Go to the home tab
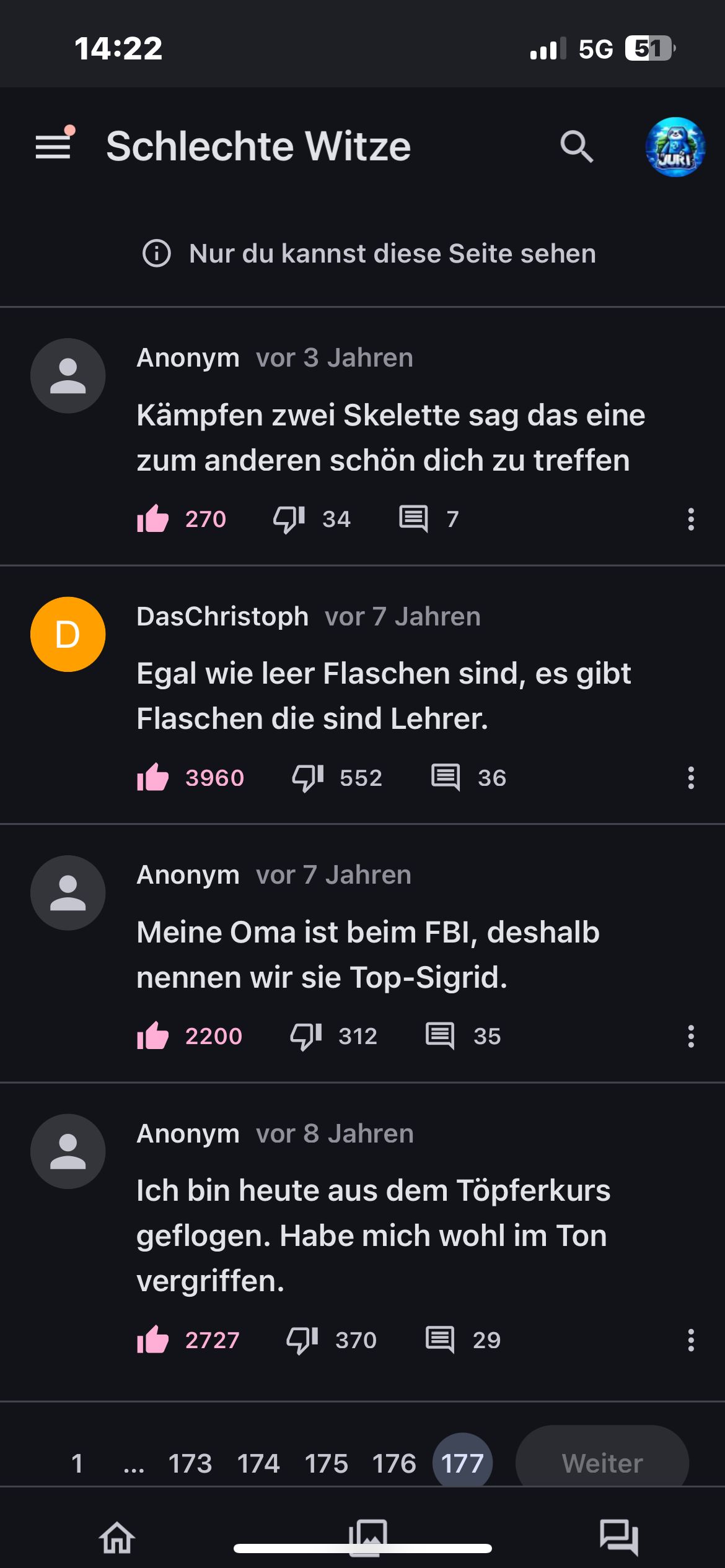The width and height of the screenshot is (725, 1568). point(117,1537)
